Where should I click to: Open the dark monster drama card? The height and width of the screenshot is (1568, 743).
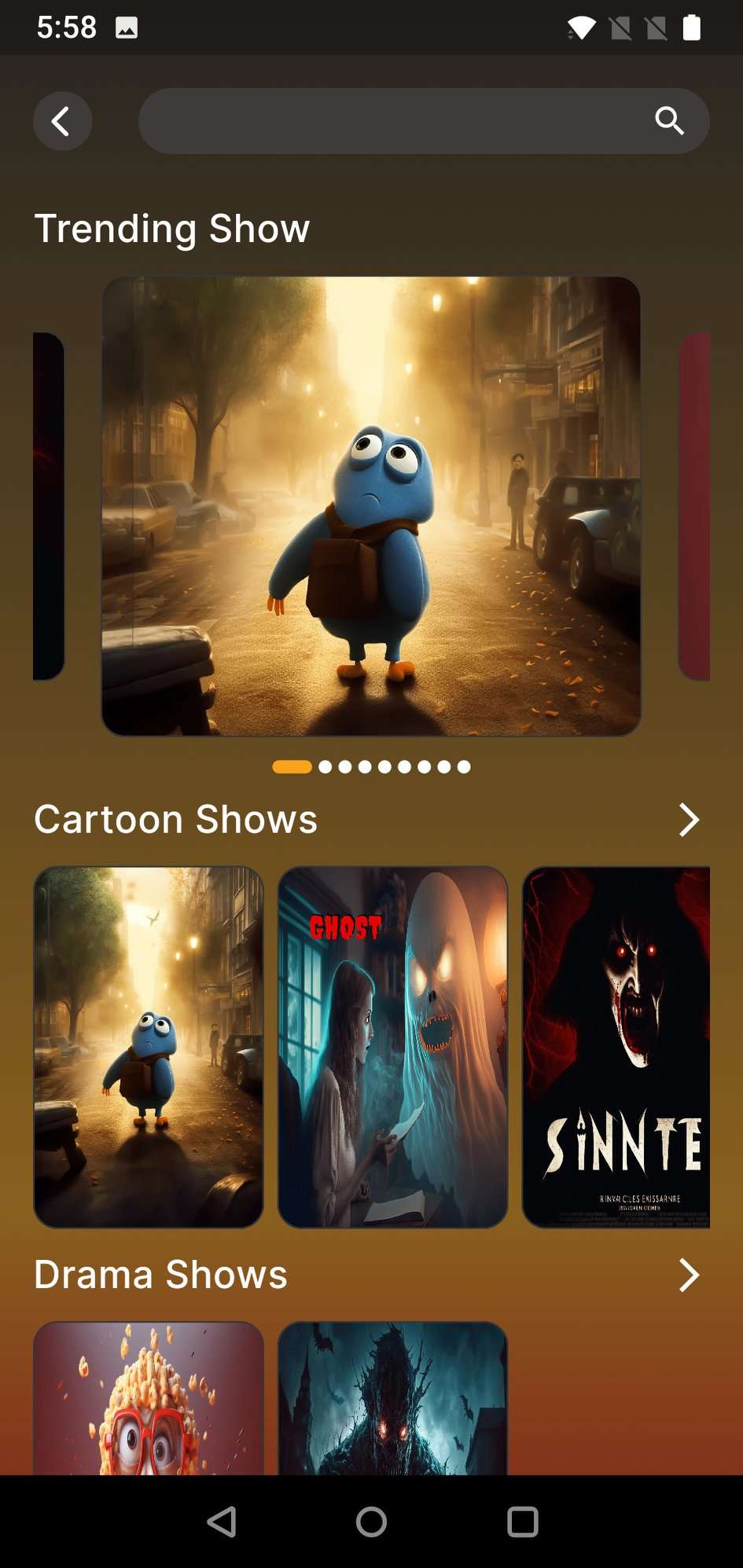pos(392,1397)
